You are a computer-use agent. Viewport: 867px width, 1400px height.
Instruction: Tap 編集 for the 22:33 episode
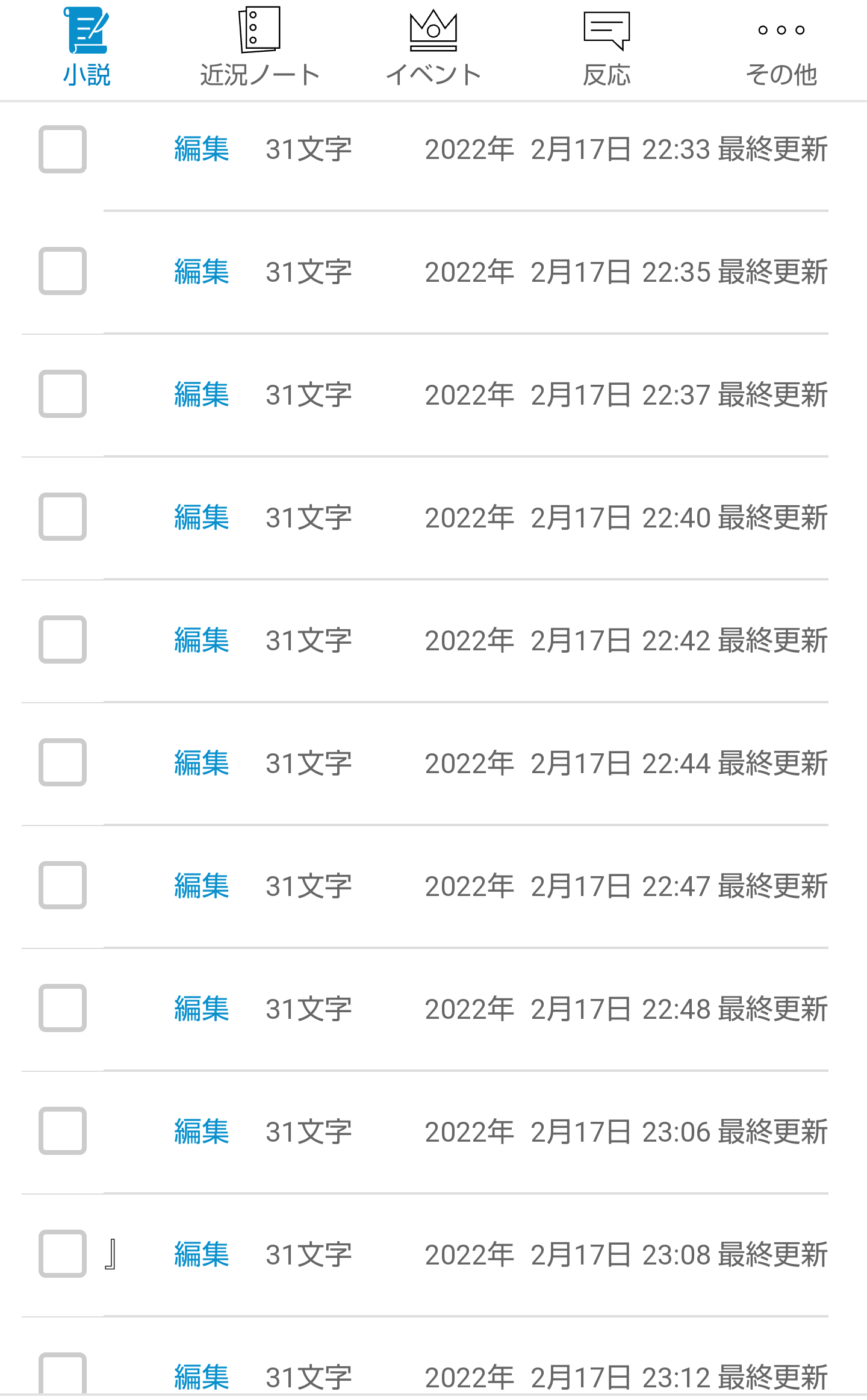coord(202,149)
